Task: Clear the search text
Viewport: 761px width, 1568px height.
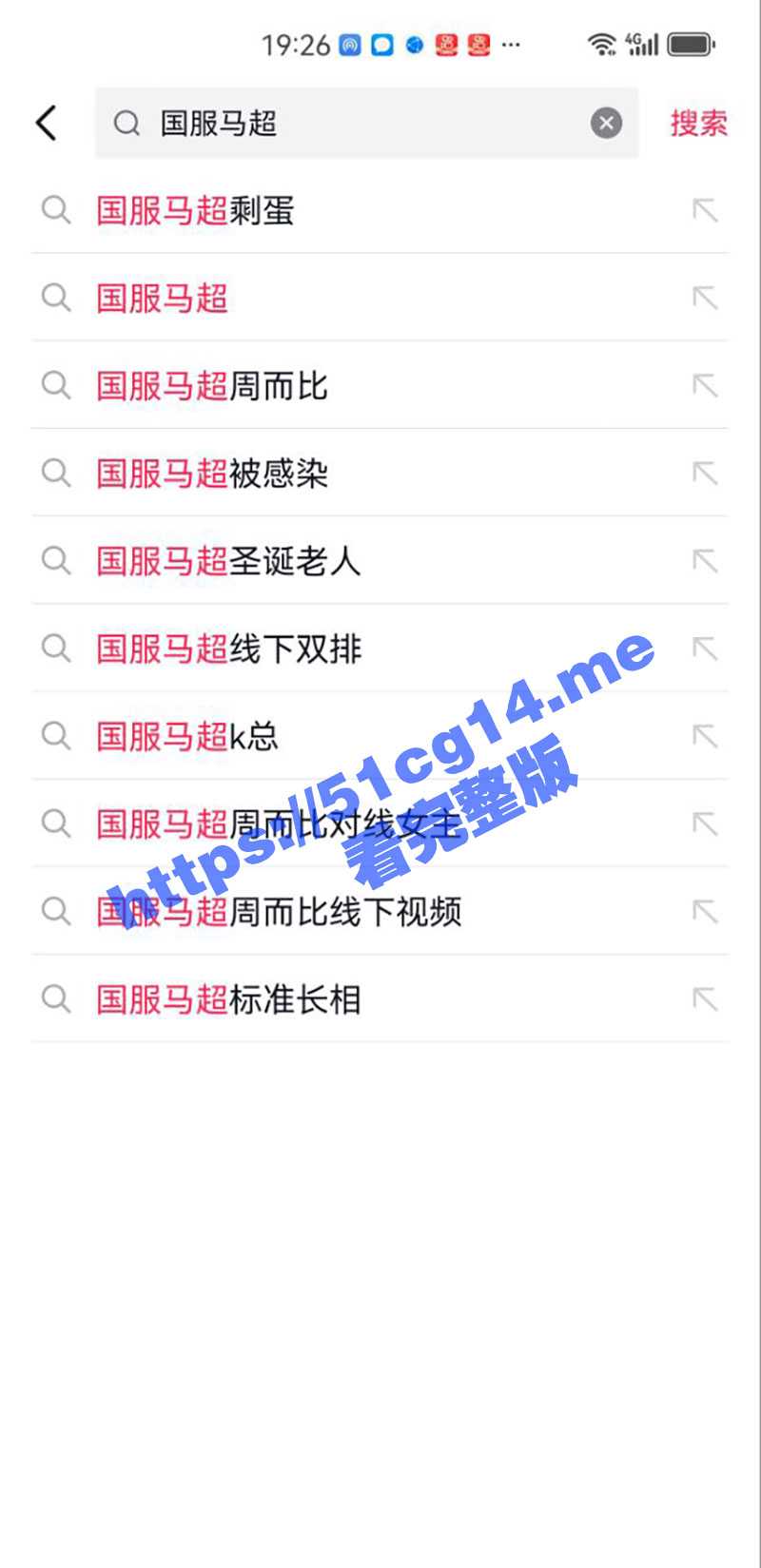Action: click(606, 123)
